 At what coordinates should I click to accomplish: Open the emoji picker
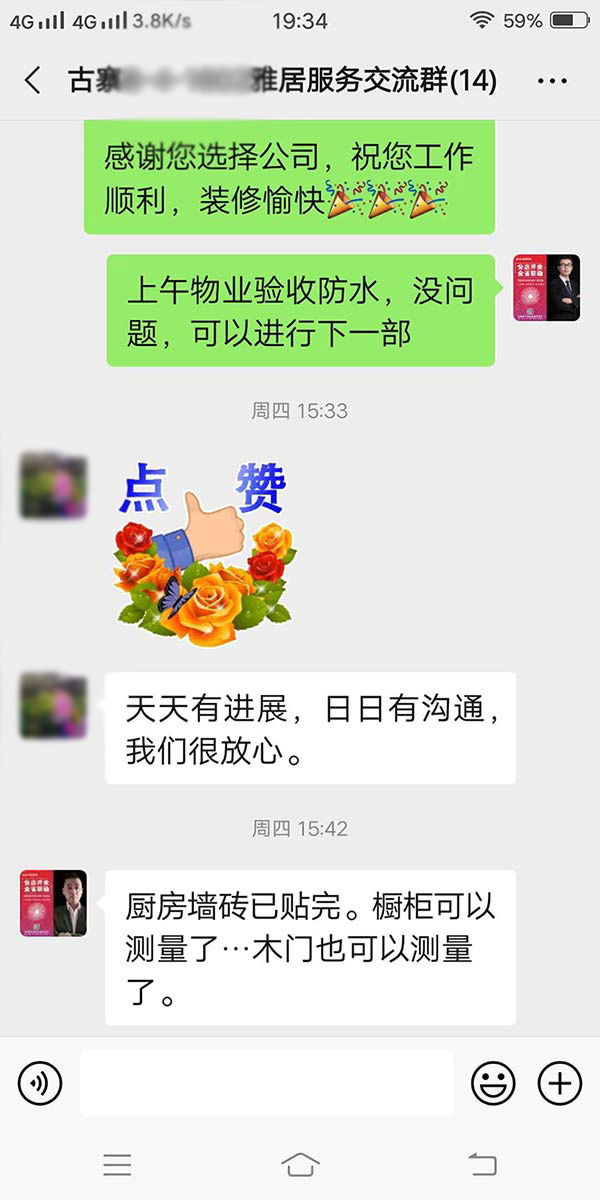(x=493, y=1083)
